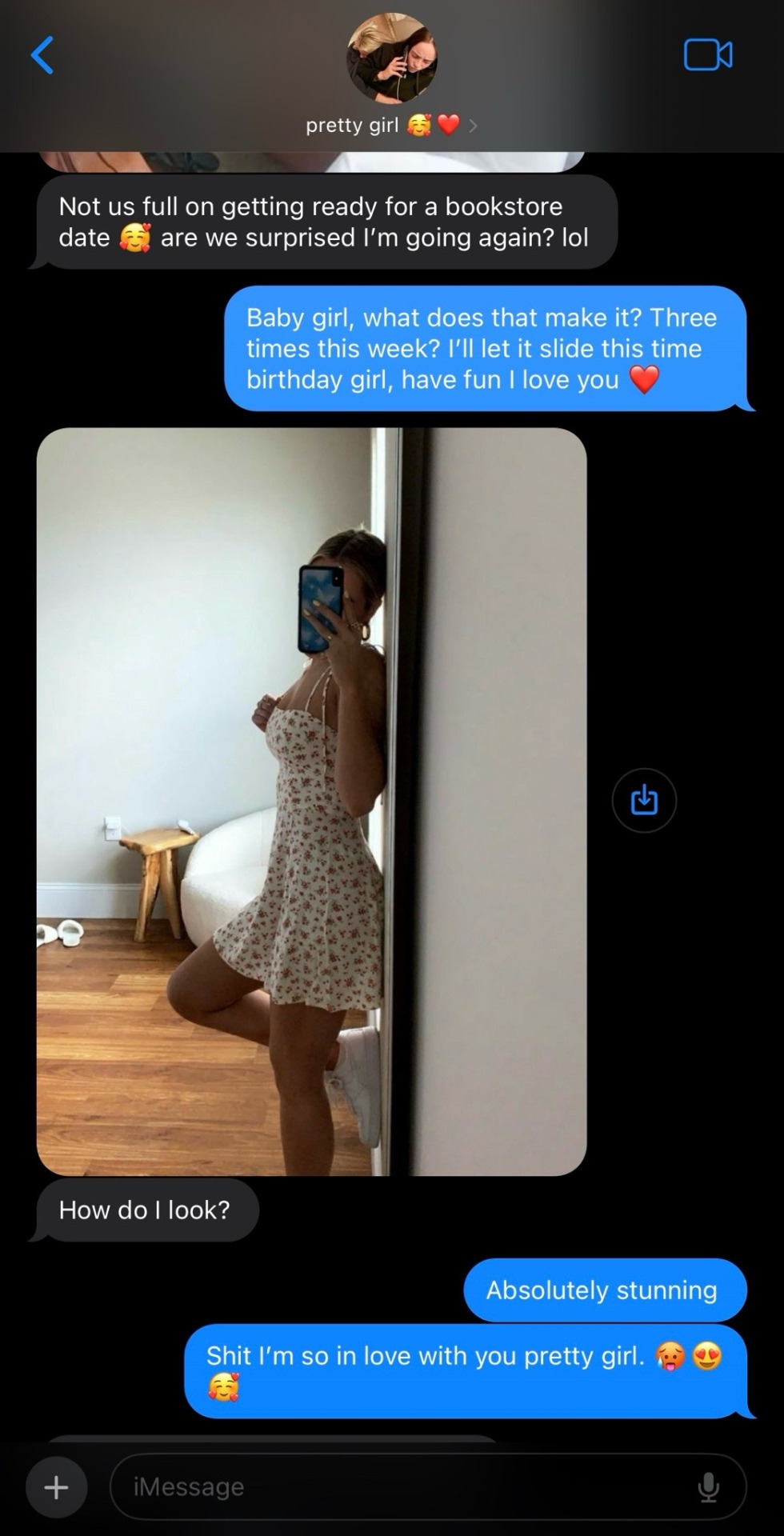This screenshot has height=1536, width=784.
Task: Open the mirror selfie photo
Action: tap(311, 801)
